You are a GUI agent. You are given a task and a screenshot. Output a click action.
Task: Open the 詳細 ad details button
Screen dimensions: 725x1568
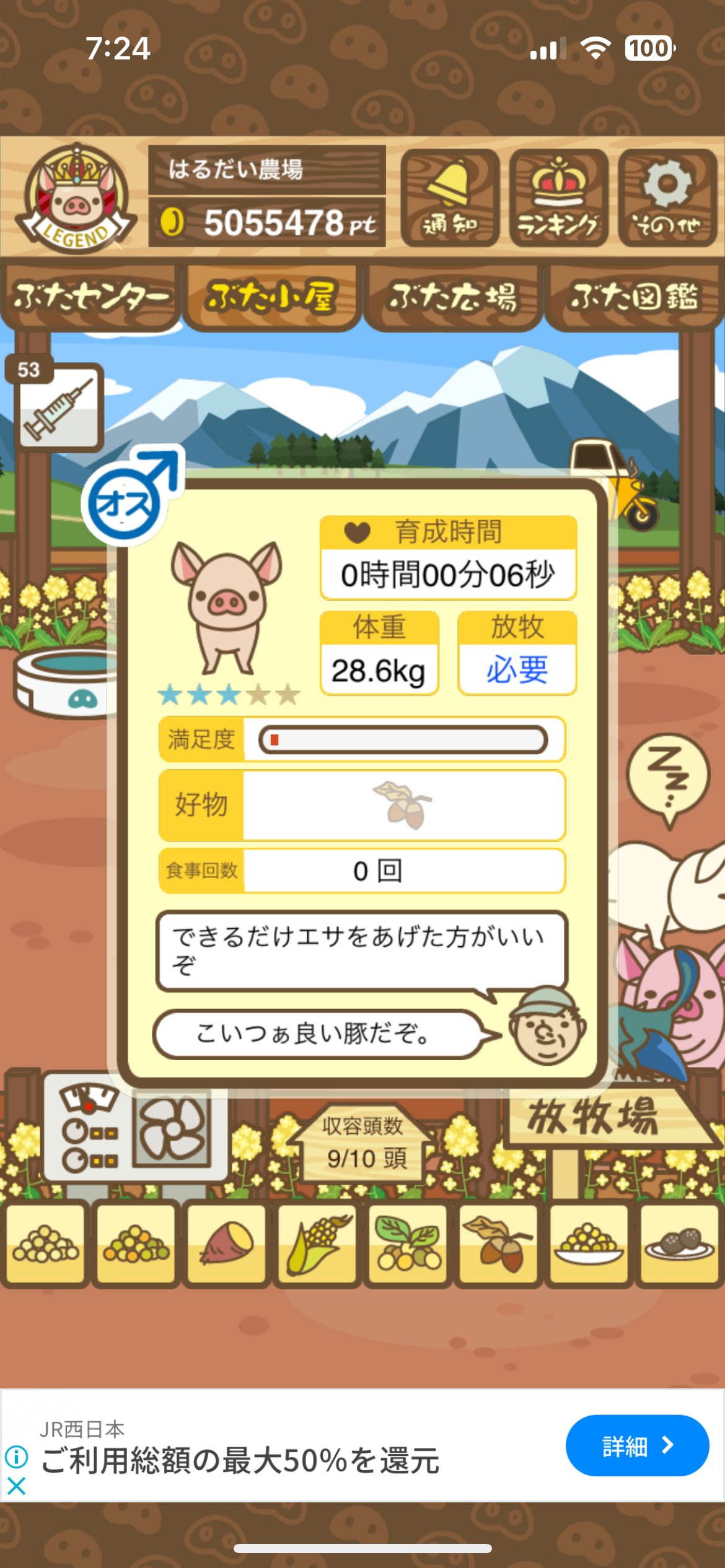pos(636,1445)
